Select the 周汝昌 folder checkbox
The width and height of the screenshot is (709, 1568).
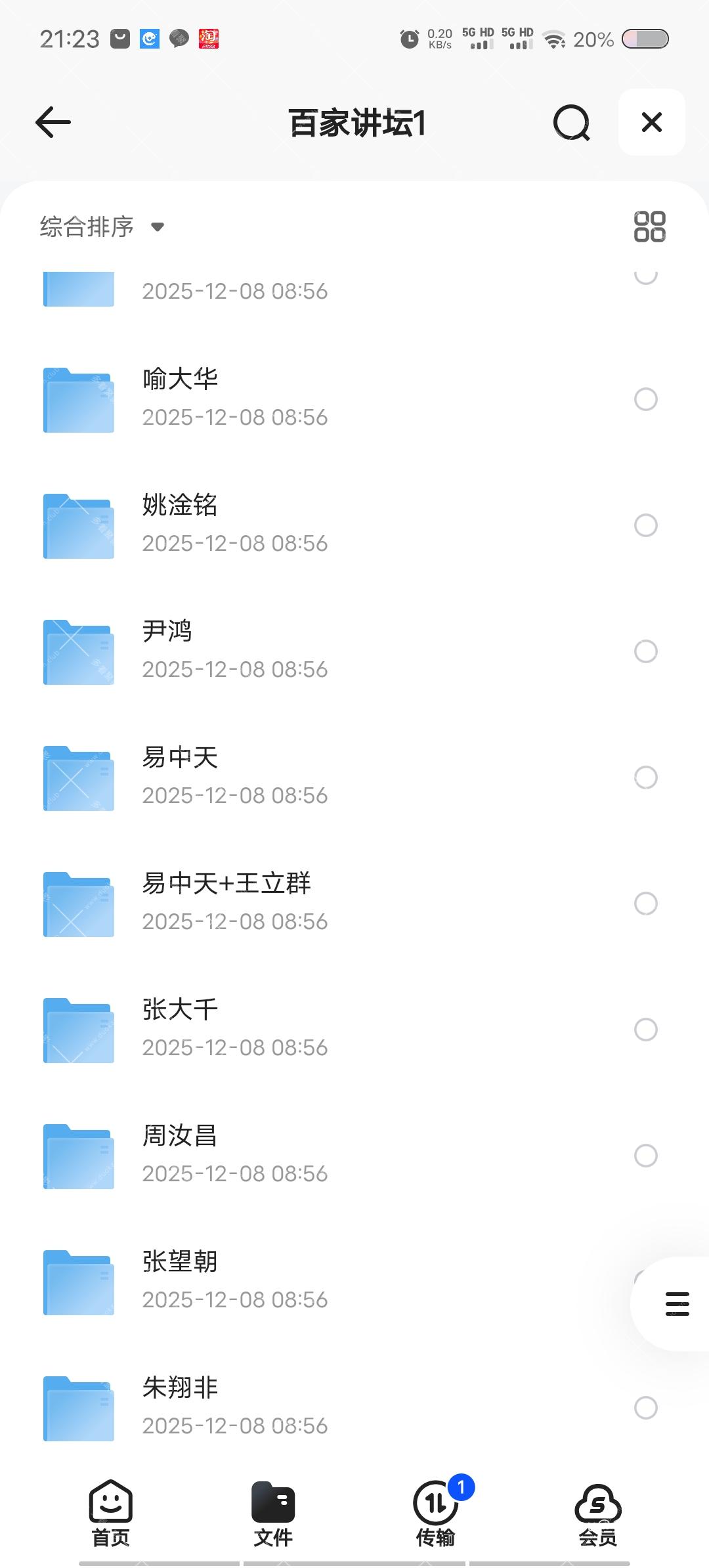(x=645, y=1156)
